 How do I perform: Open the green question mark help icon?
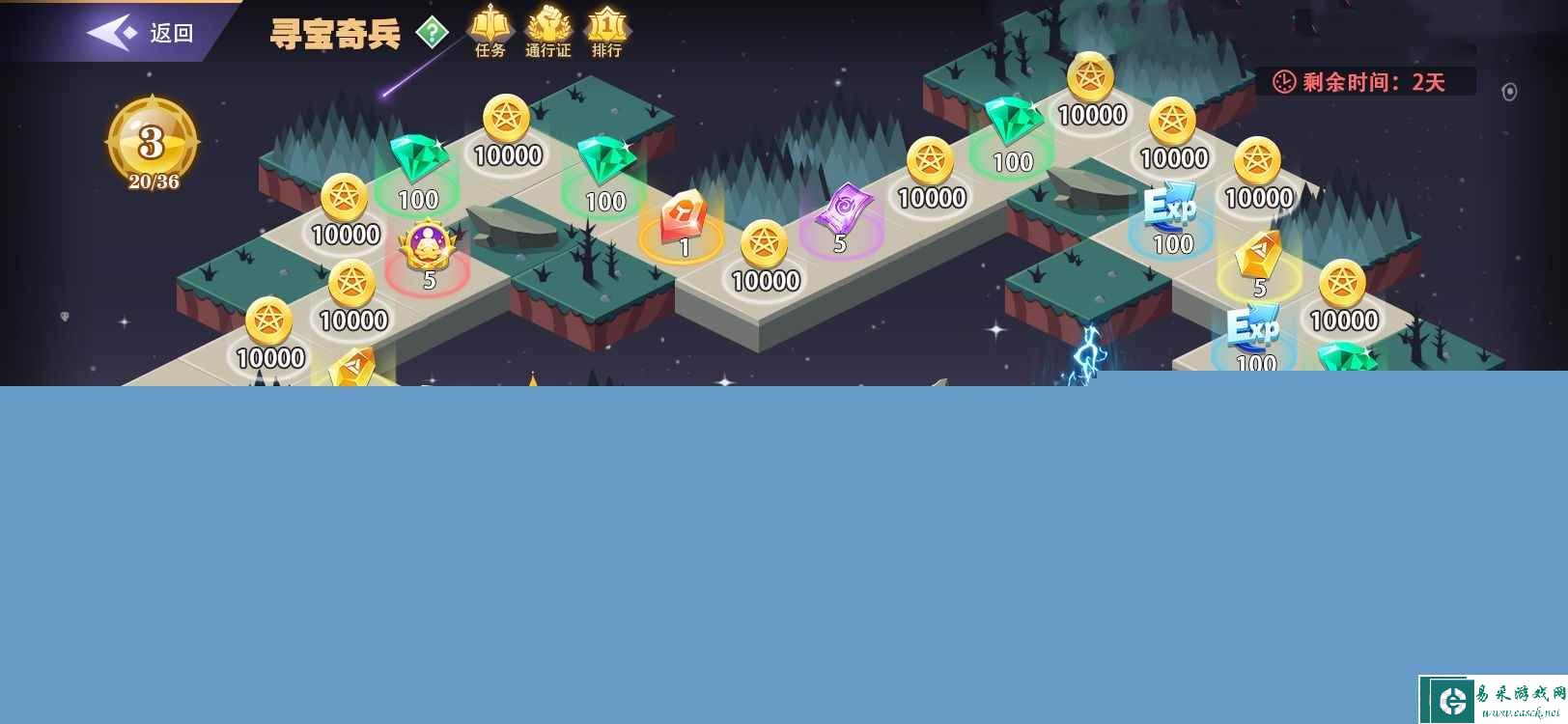432,34
